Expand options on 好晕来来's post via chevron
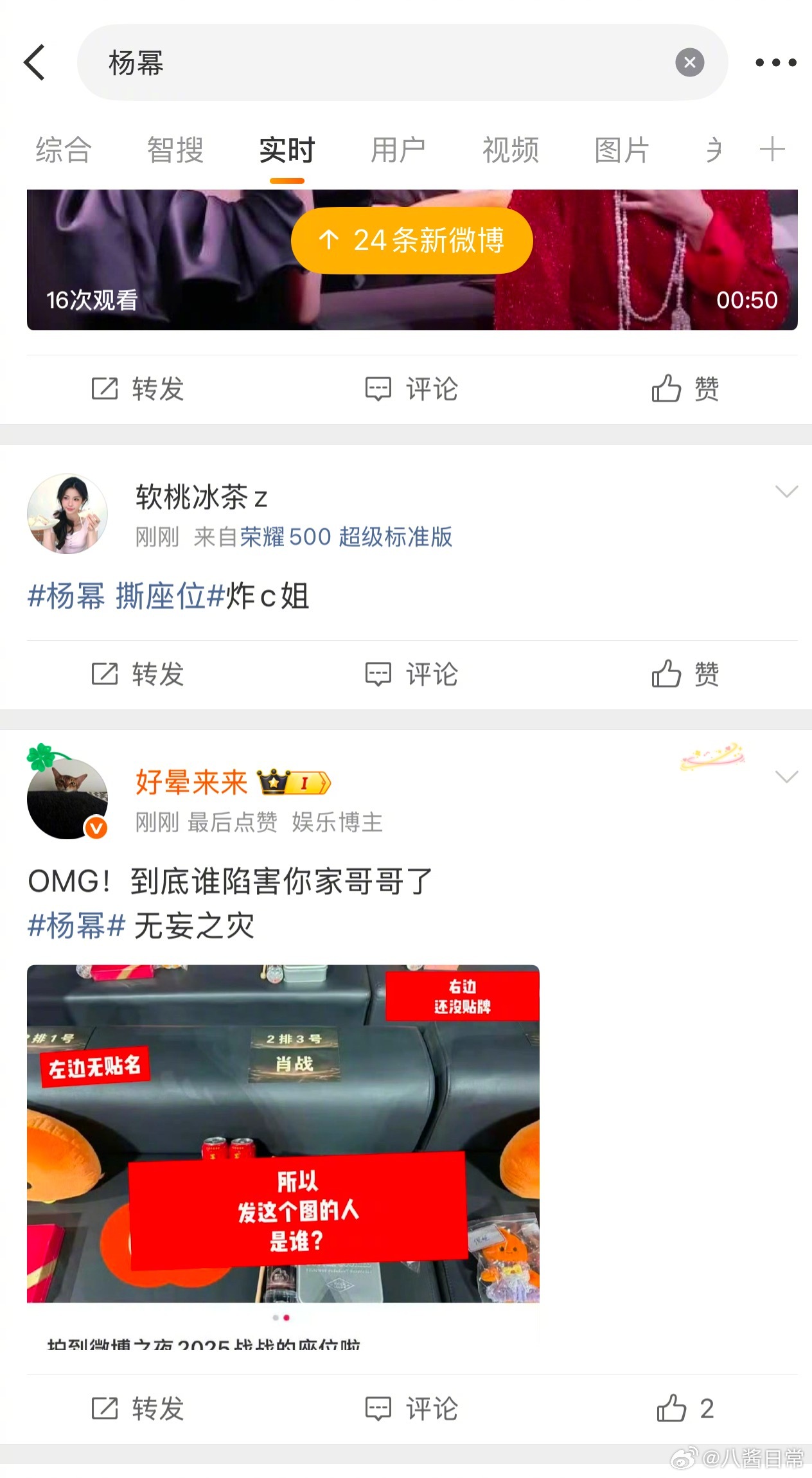 click(787, 778)
